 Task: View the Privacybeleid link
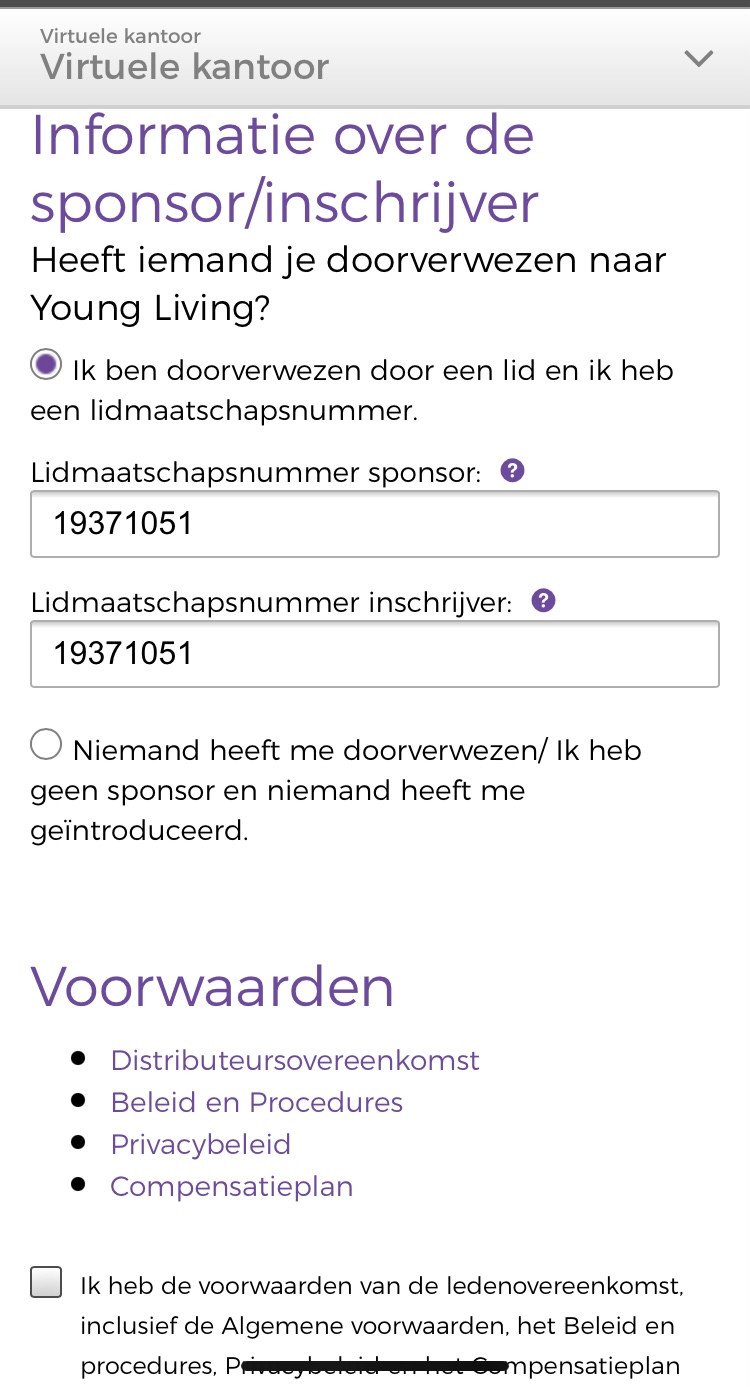coord(201,1144)
